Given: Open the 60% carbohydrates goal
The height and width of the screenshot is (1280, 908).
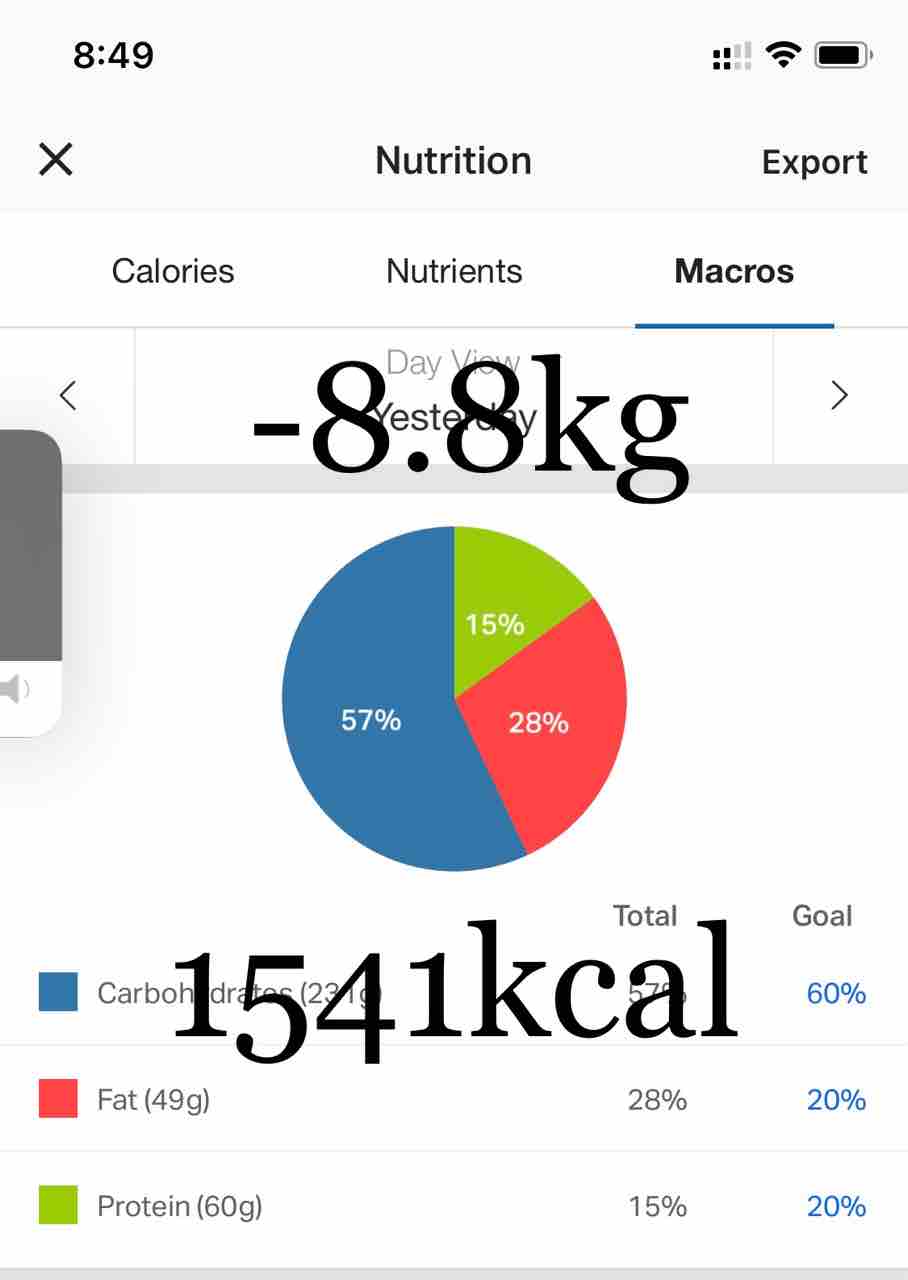Looking at the screenshot, I should 836,993.
